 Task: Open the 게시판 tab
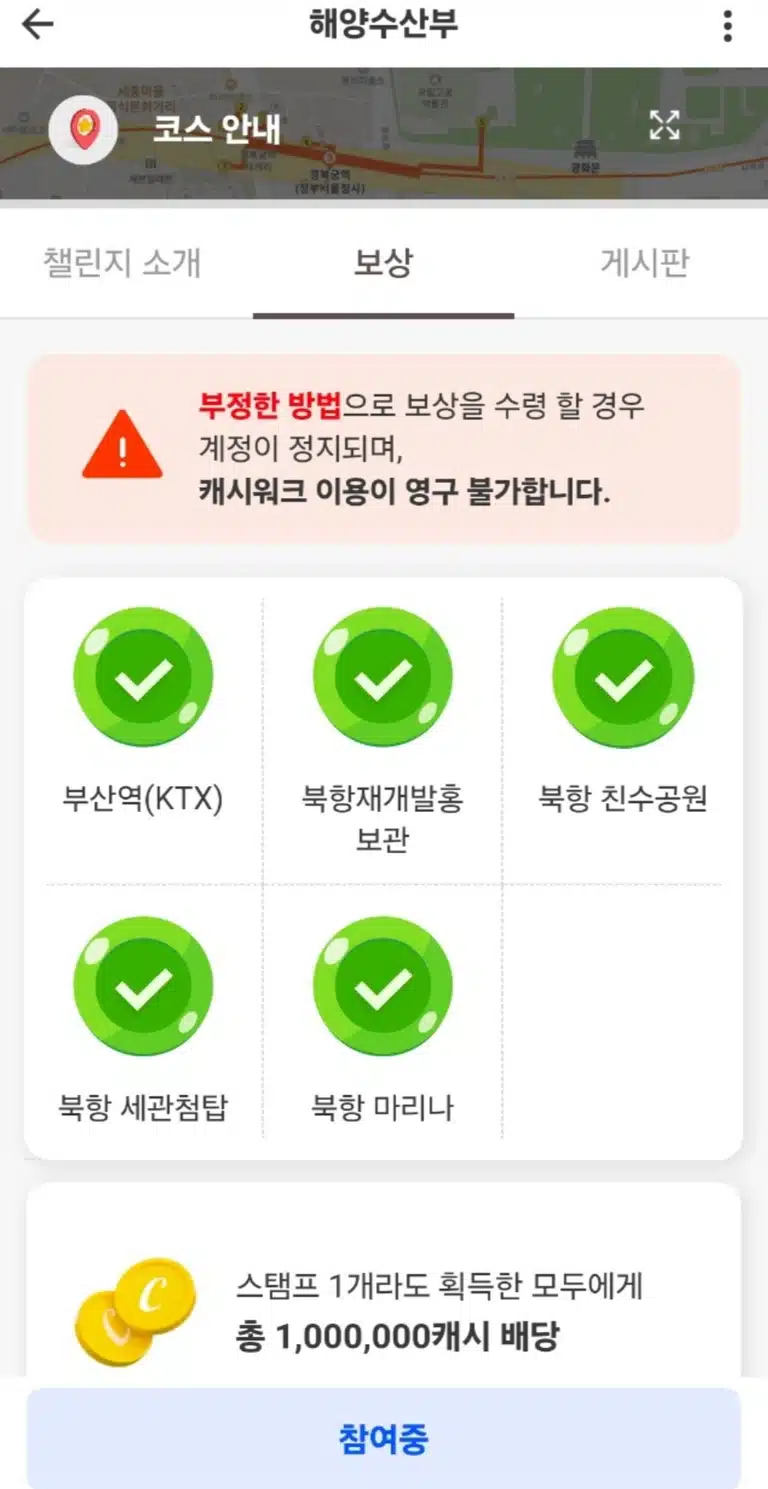[x=645, y=263]
